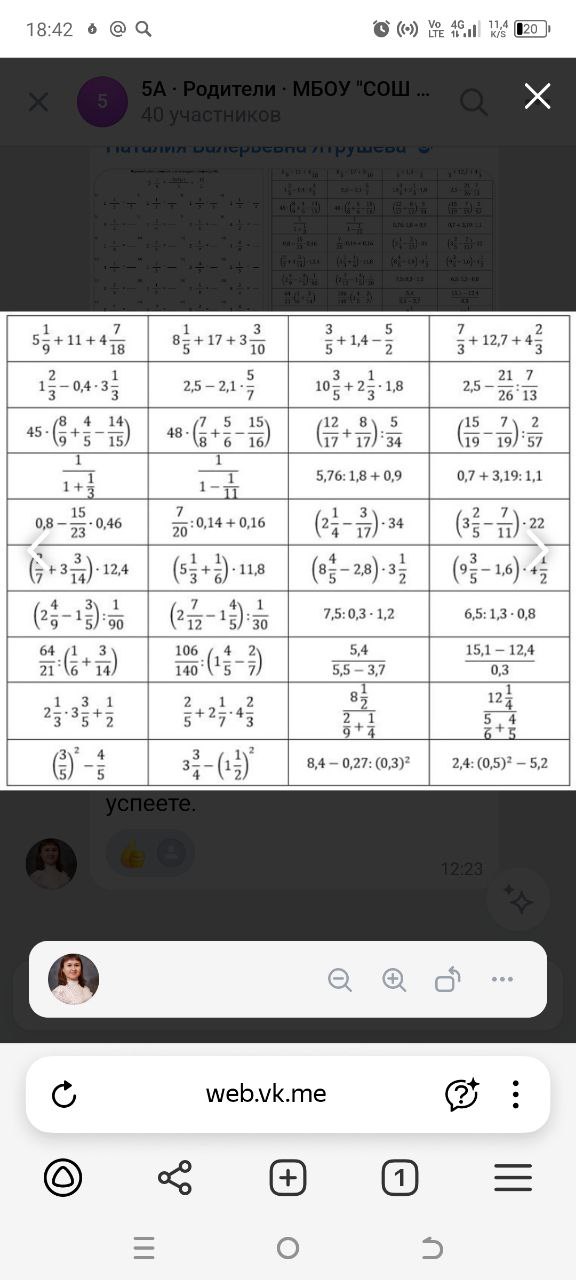Open the Alice assistant in browser toolbar
This screenshot has height=1280, width=576.
click(x=63, y=1179)
